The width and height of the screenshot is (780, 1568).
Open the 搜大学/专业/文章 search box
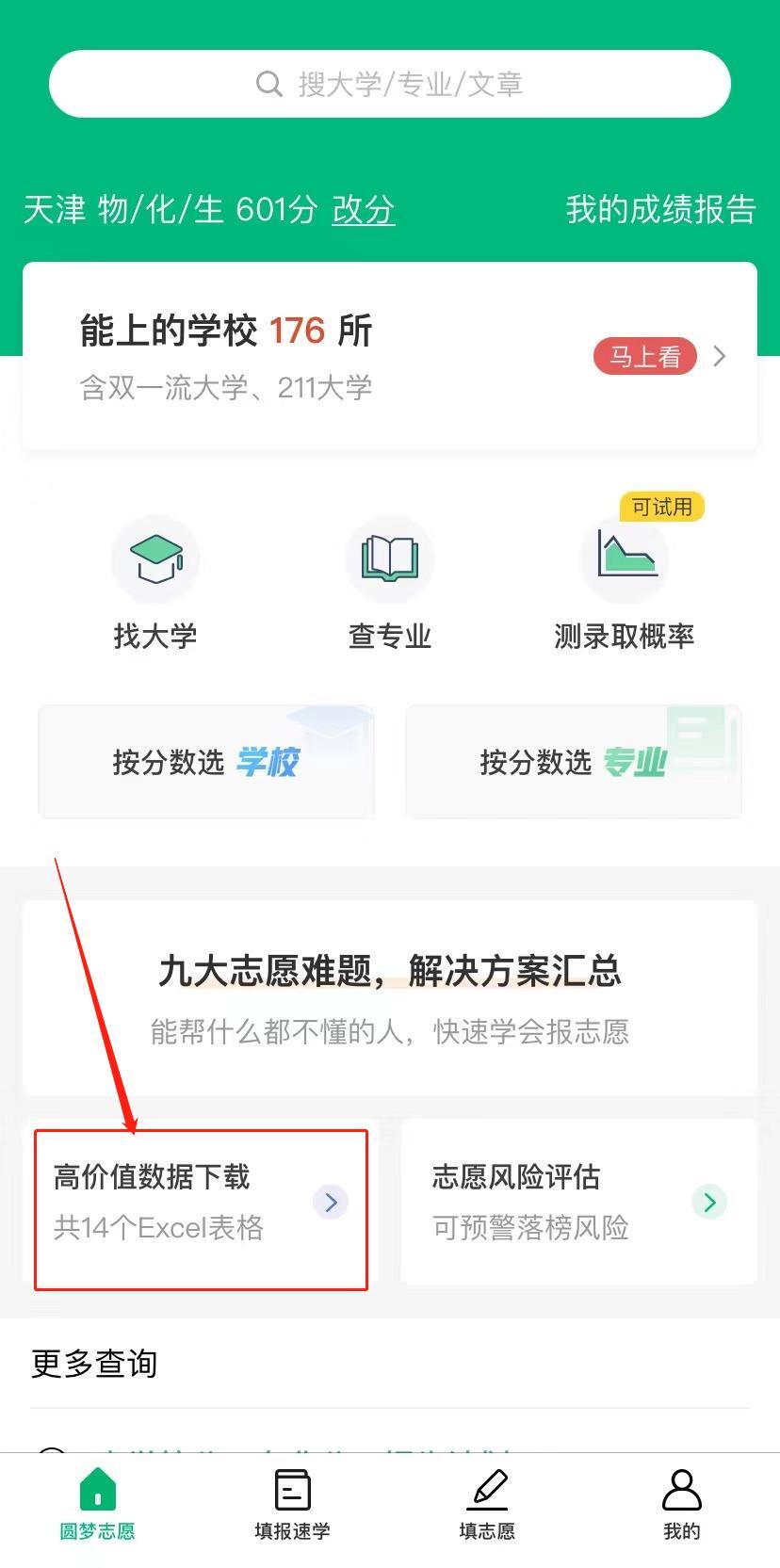click(390, 84)
